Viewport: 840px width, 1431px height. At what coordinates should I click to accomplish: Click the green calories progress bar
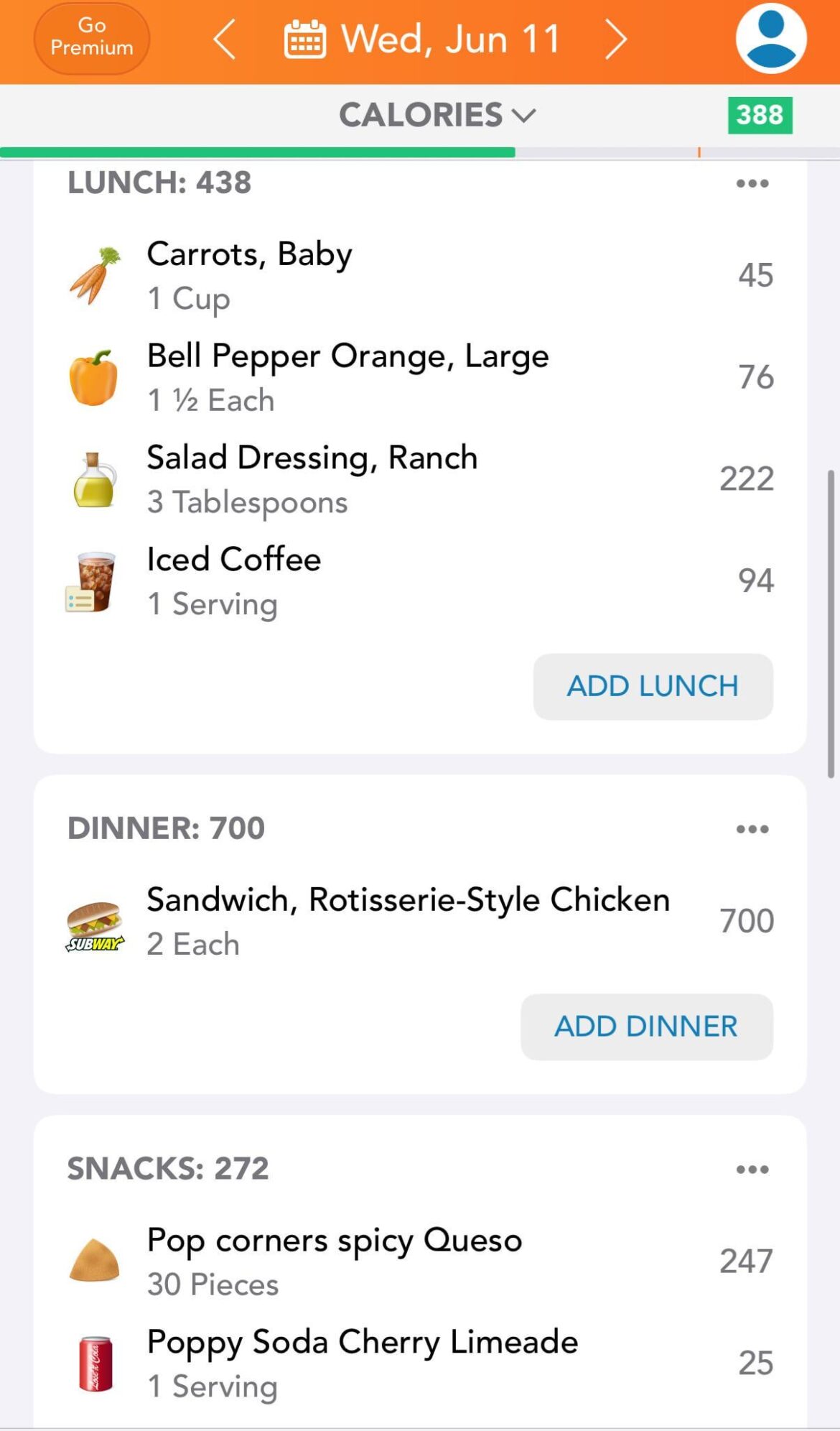[258, 152]
